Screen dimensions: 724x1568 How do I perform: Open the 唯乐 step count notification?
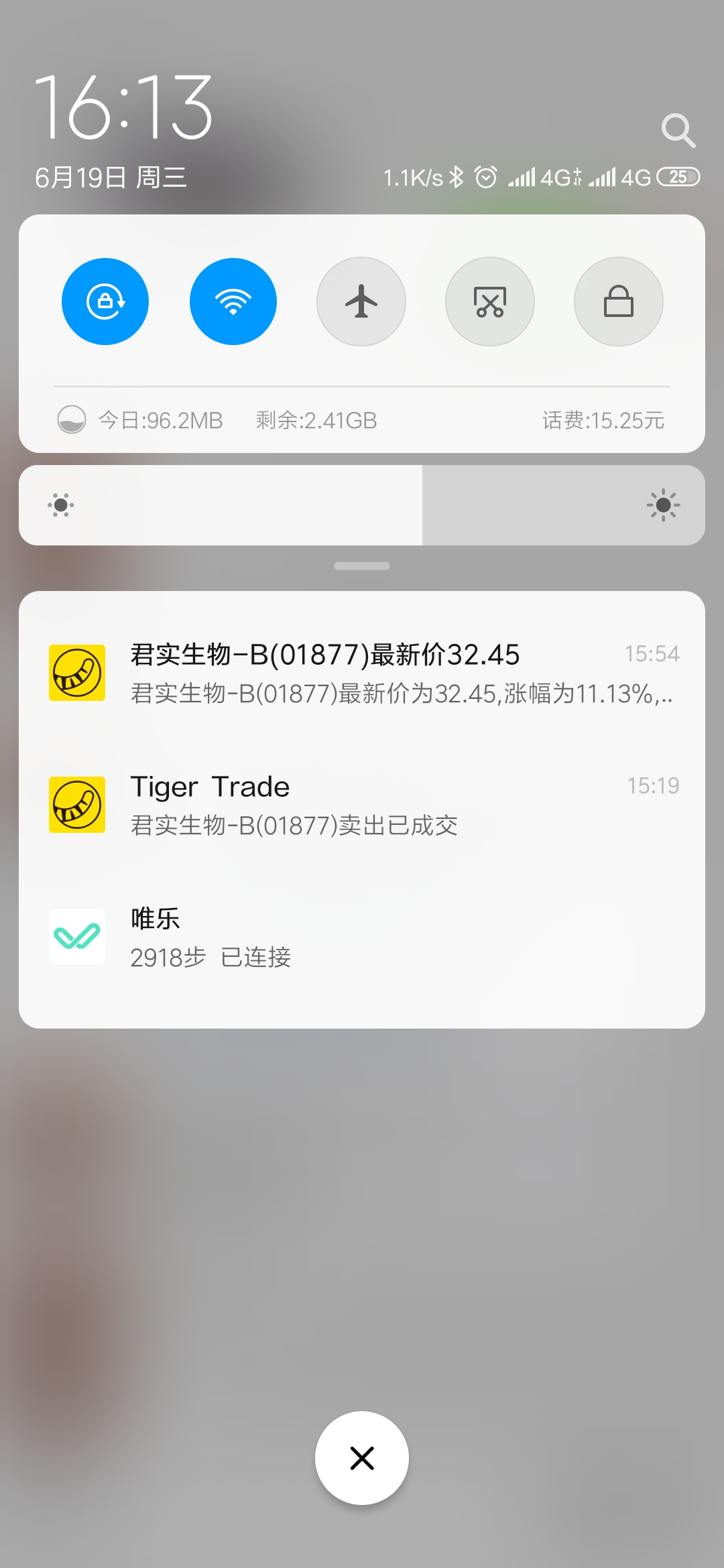[362, 937]
